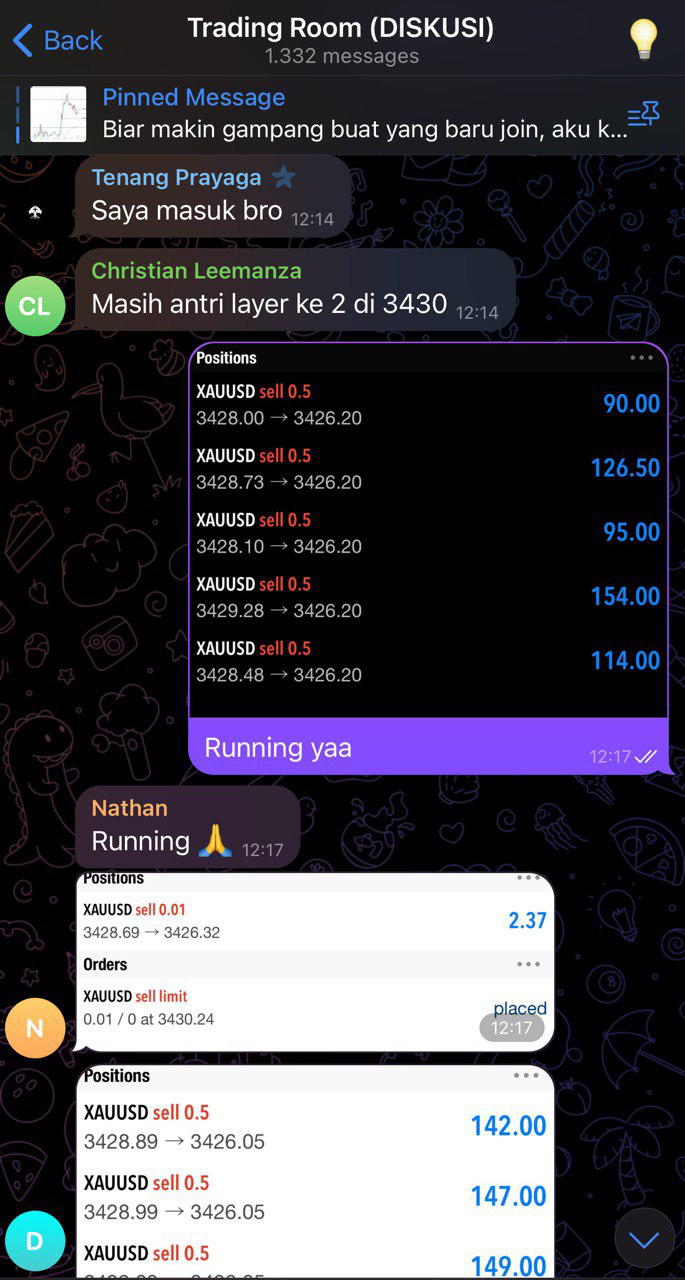685x1280 pixels.
Task: Open Tenang Prayaga's profile from name
Action: (177, 178)
